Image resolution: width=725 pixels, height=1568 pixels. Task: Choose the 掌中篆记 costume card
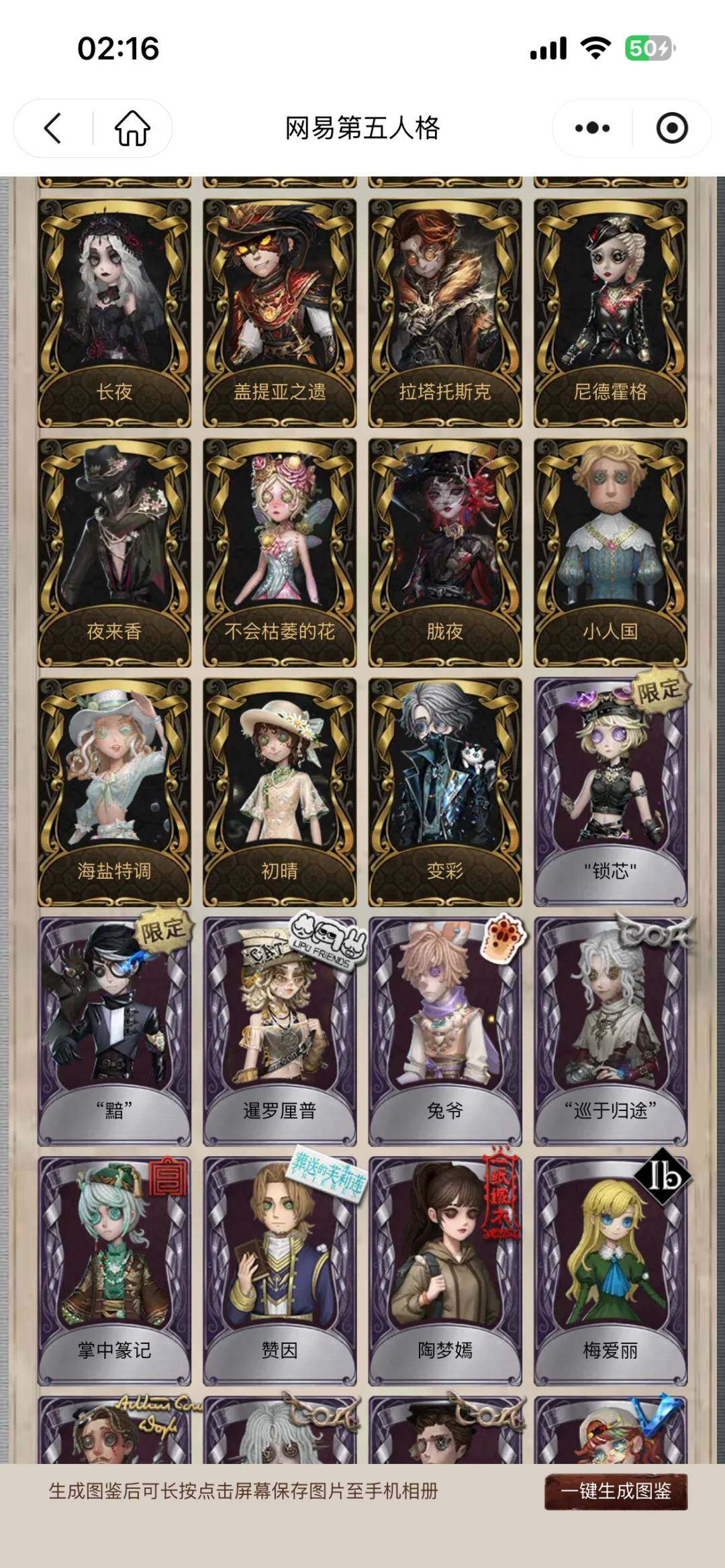click(114, 1271)
